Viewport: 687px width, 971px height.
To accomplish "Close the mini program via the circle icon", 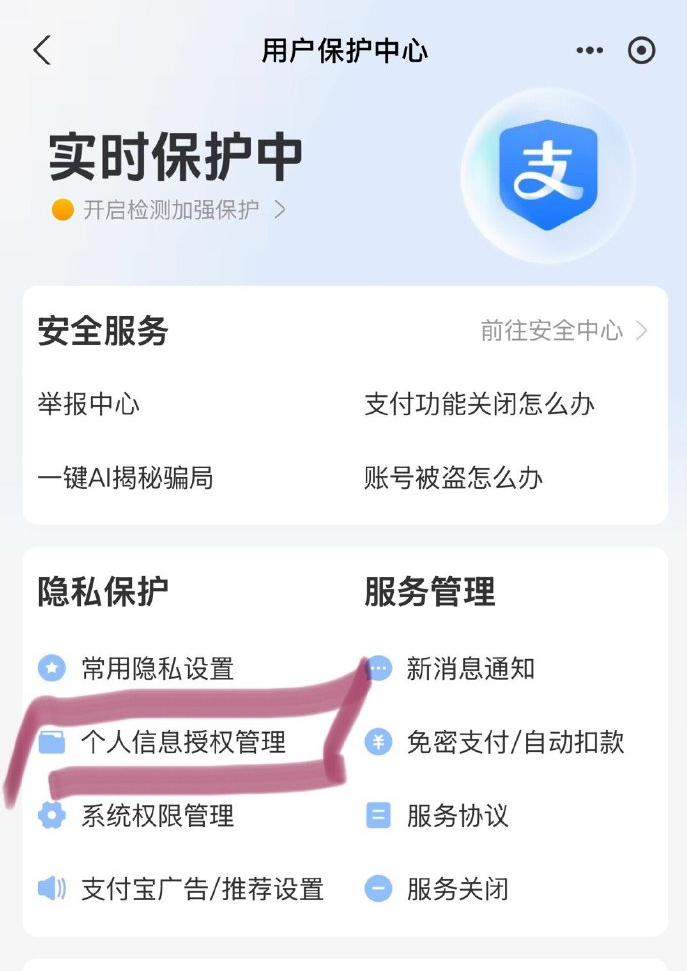I will (641, 51).
